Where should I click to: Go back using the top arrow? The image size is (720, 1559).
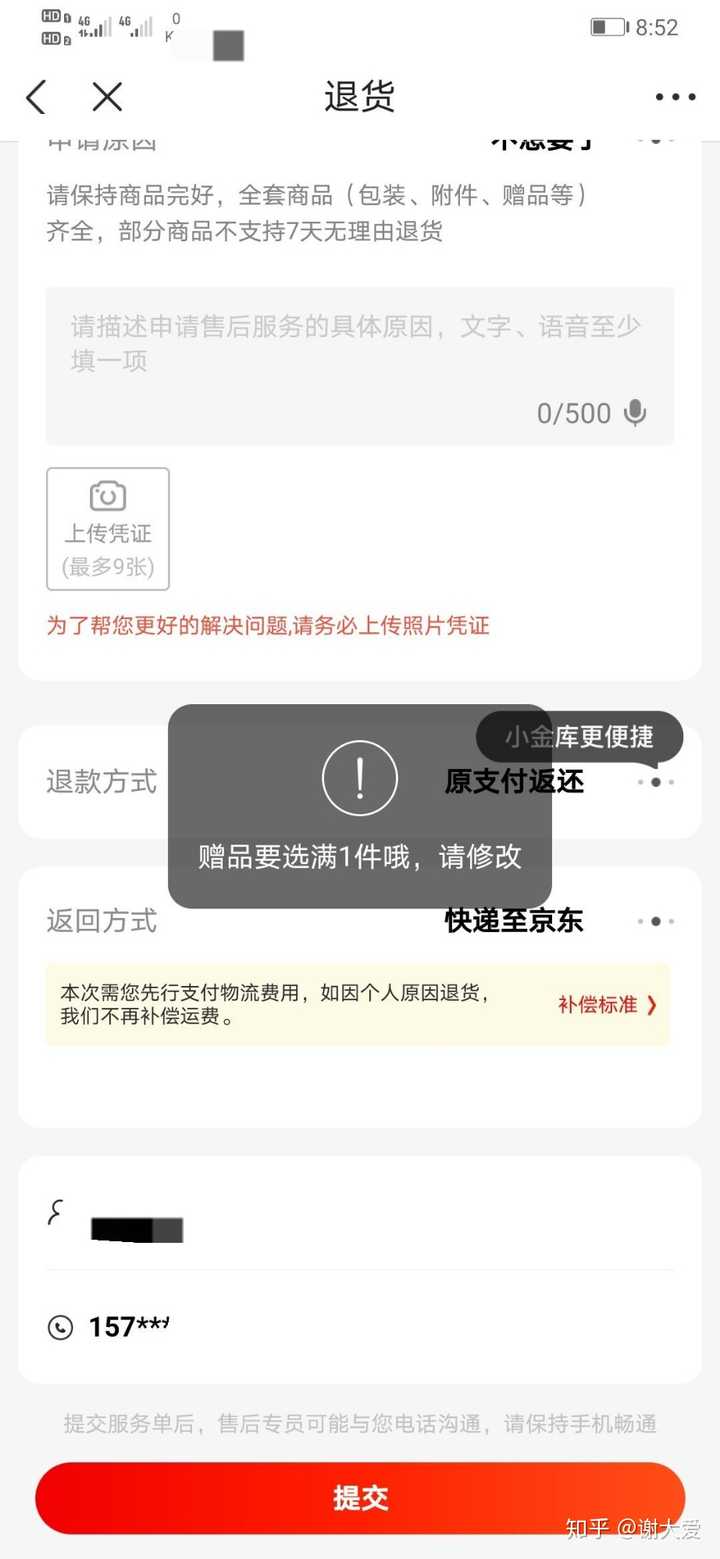point(36,97)
